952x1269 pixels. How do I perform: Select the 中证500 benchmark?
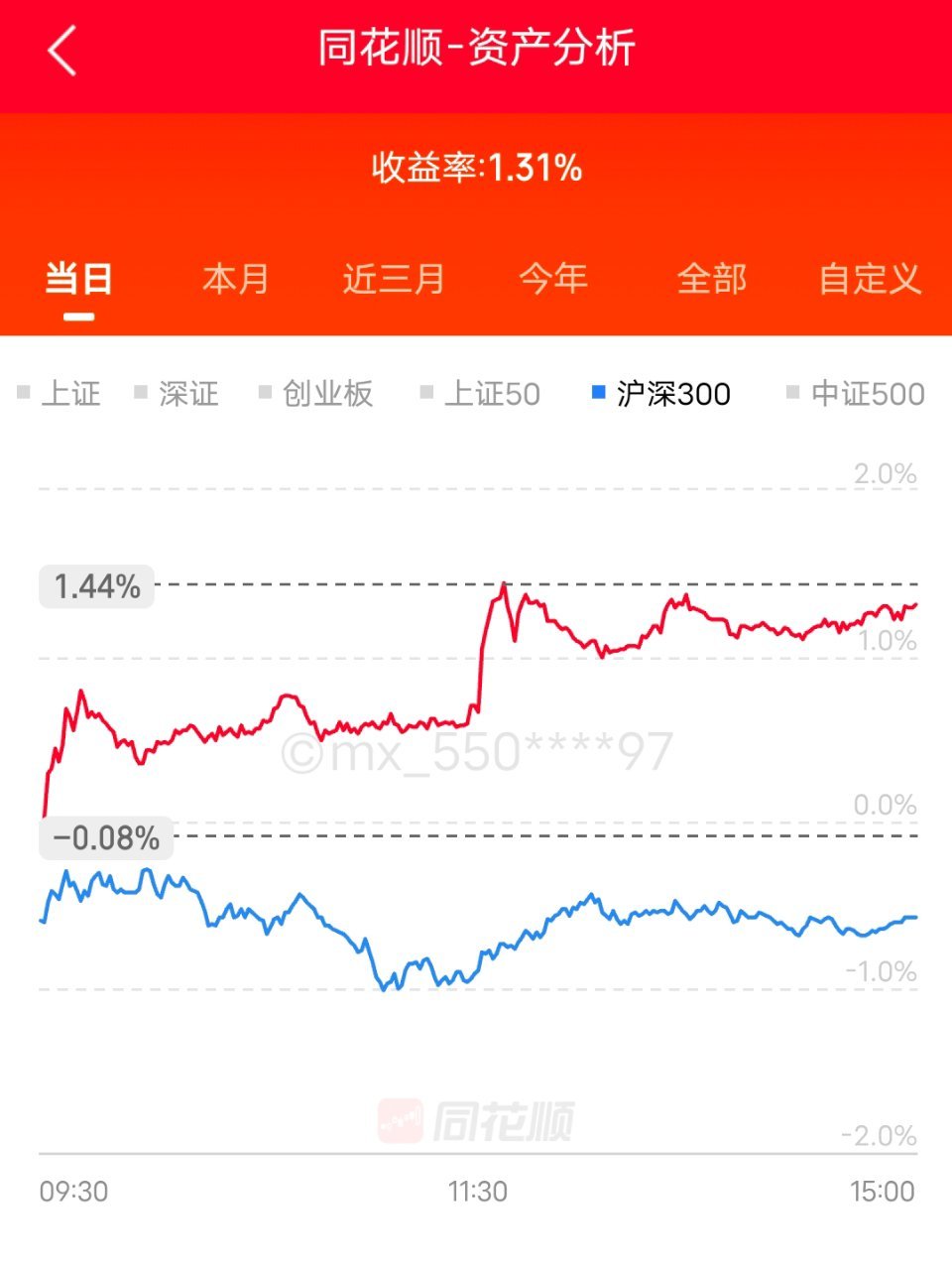pos(855,394)
